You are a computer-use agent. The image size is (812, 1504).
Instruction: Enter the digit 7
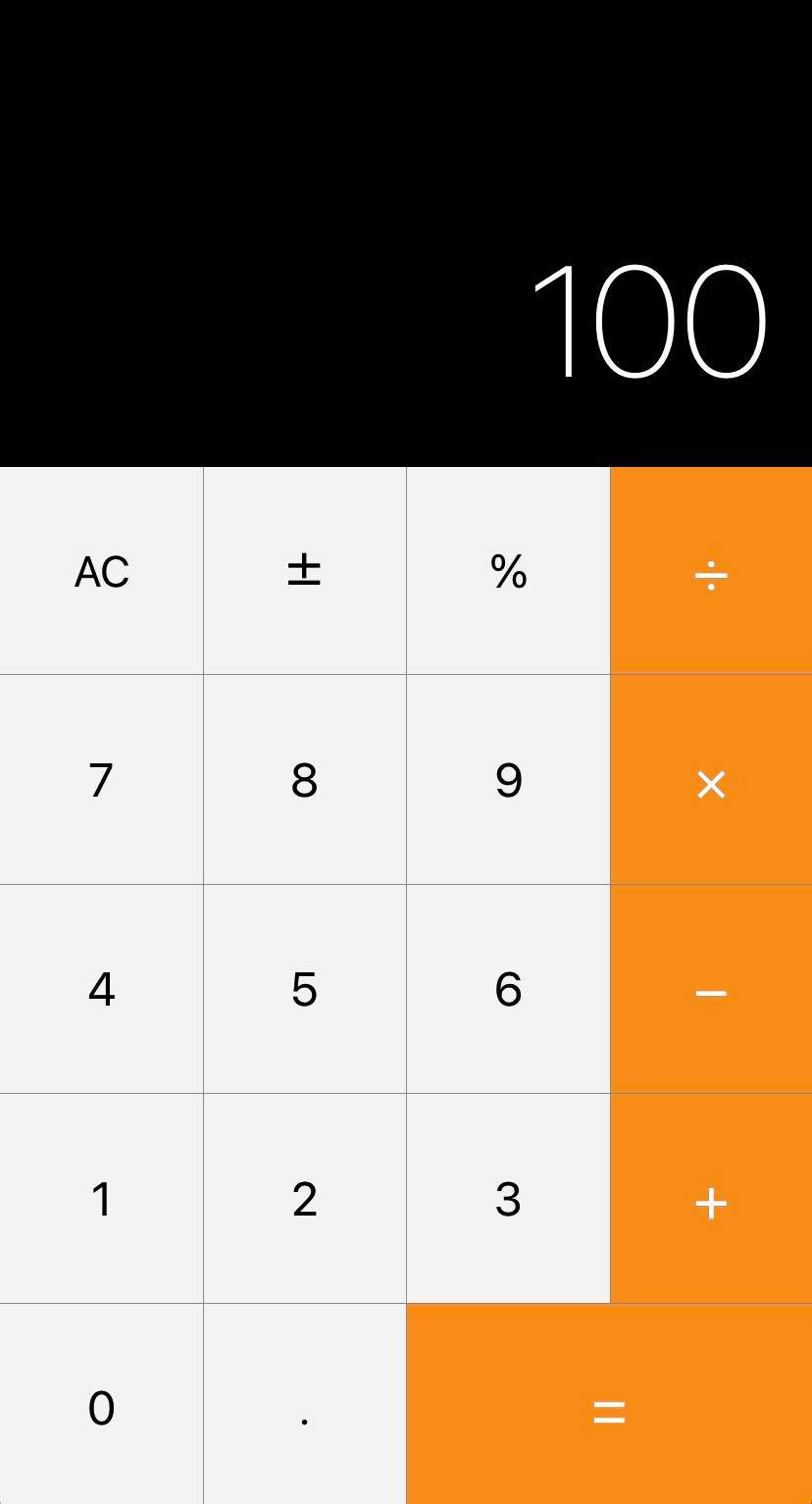tap(101, 780)
